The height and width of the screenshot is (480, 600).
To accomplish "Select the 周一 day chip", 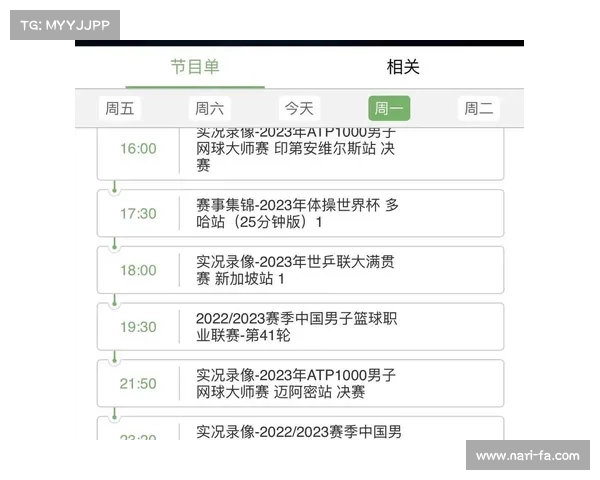I will point(389,108).
